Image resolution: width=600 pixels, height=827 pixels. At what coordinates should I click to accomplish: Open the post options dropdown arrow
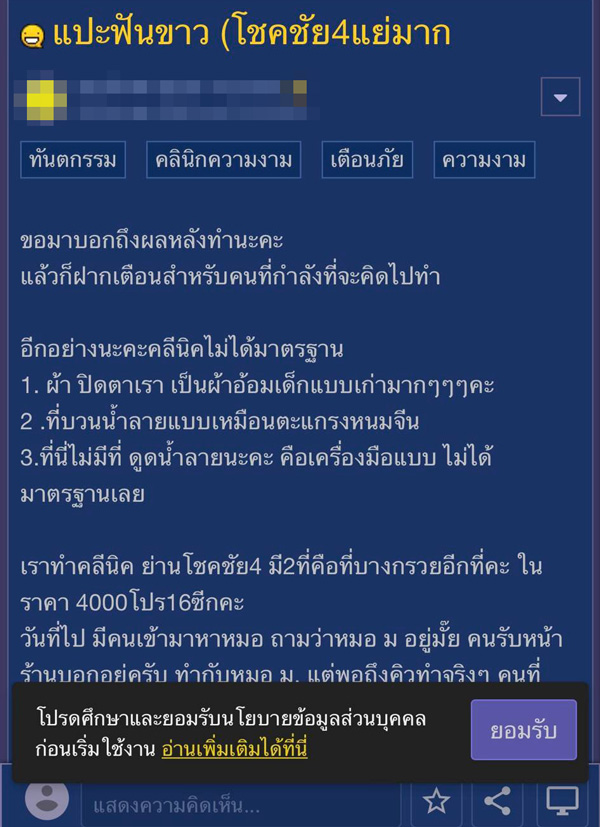pos(560,97)
